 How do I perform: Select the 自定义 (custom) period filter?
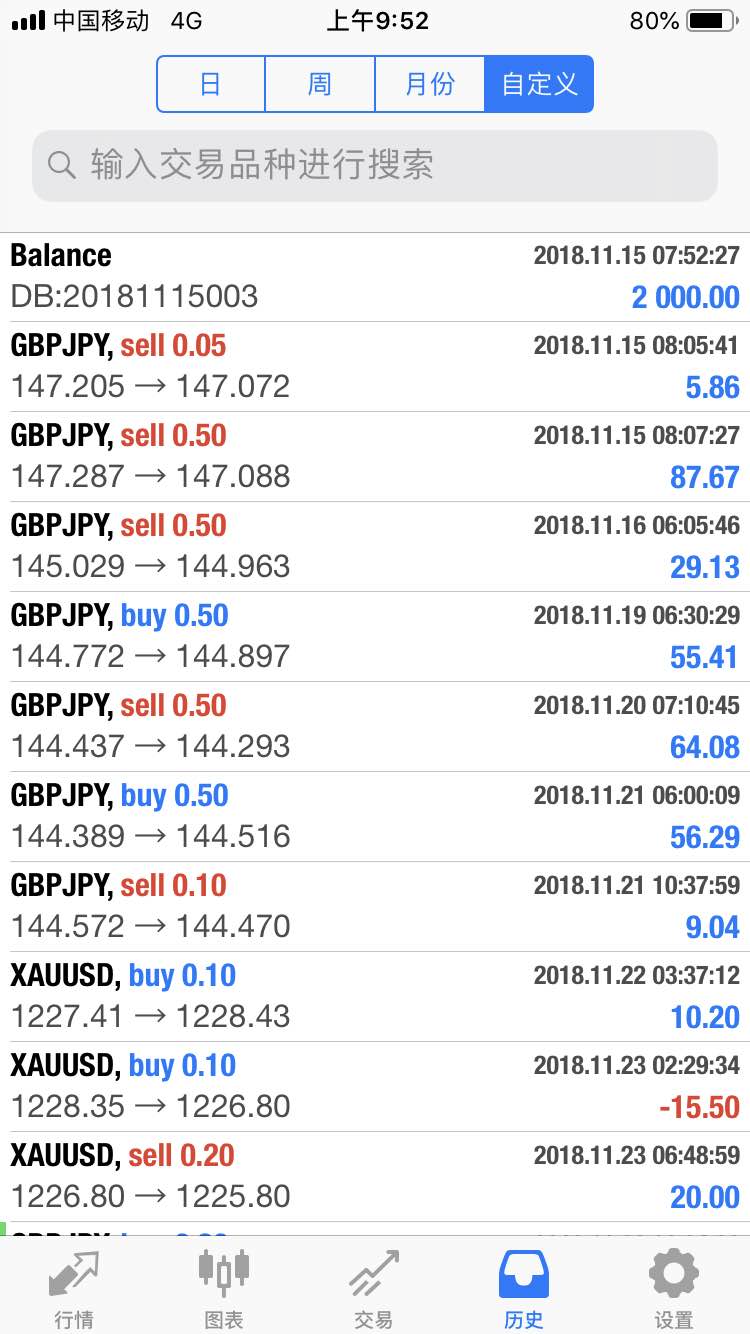coord(539,84)
